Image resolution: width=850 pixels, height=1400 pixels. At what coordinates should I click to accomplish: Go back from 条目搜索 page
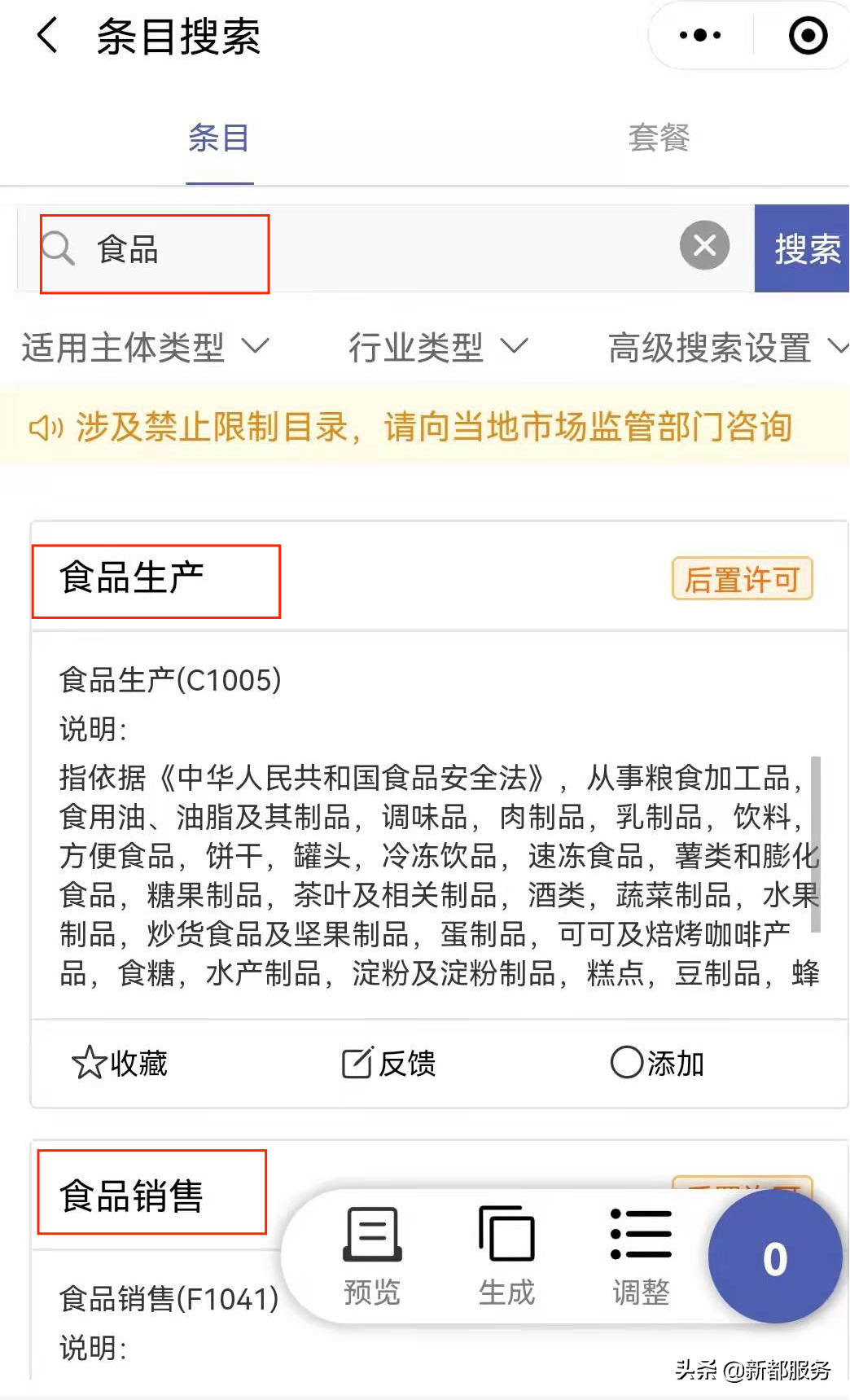(47, 36)
